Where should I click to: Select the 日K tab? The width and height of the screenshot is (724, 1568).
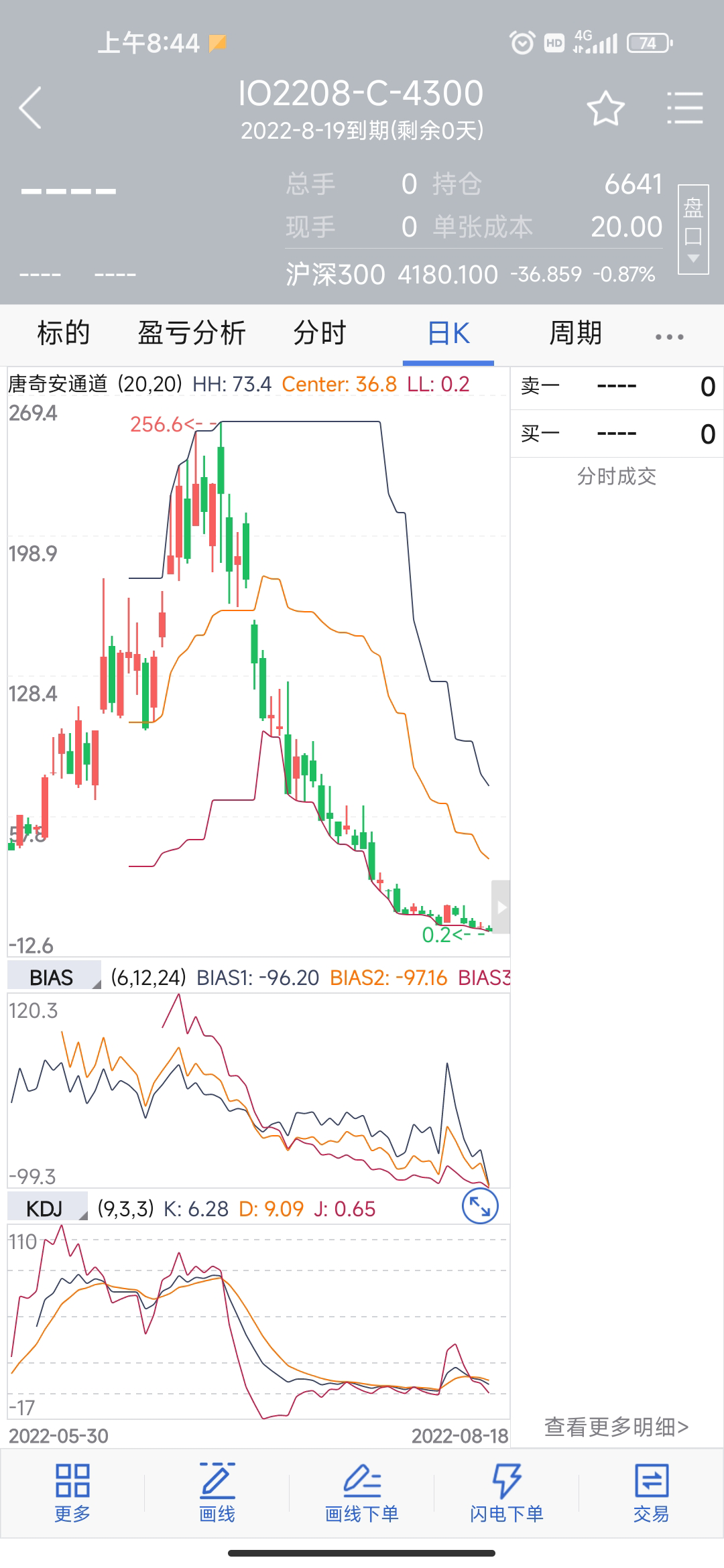(448, 333)
